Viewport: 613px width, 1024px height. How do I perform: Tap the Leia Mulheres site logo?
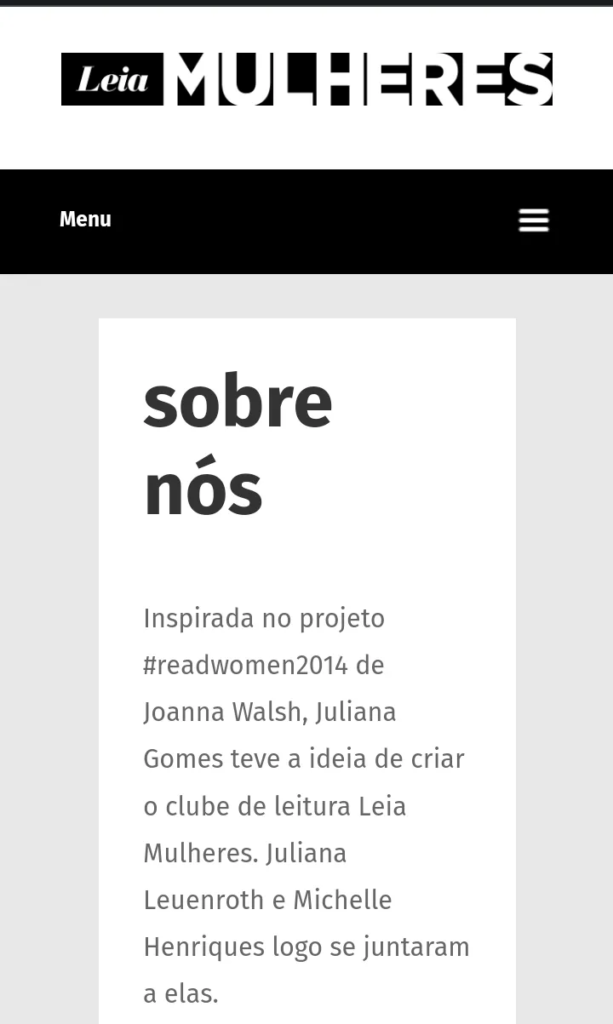click(x=306, y=79)
